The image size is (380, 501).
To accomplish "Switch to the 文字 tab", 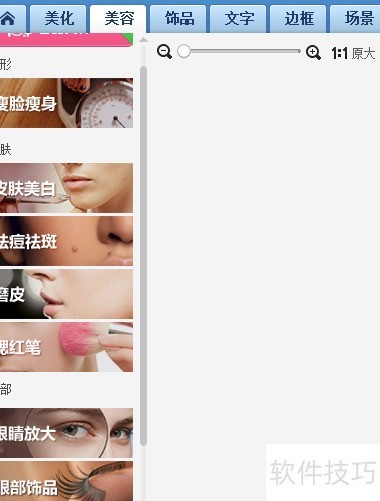I will [238, 19].
